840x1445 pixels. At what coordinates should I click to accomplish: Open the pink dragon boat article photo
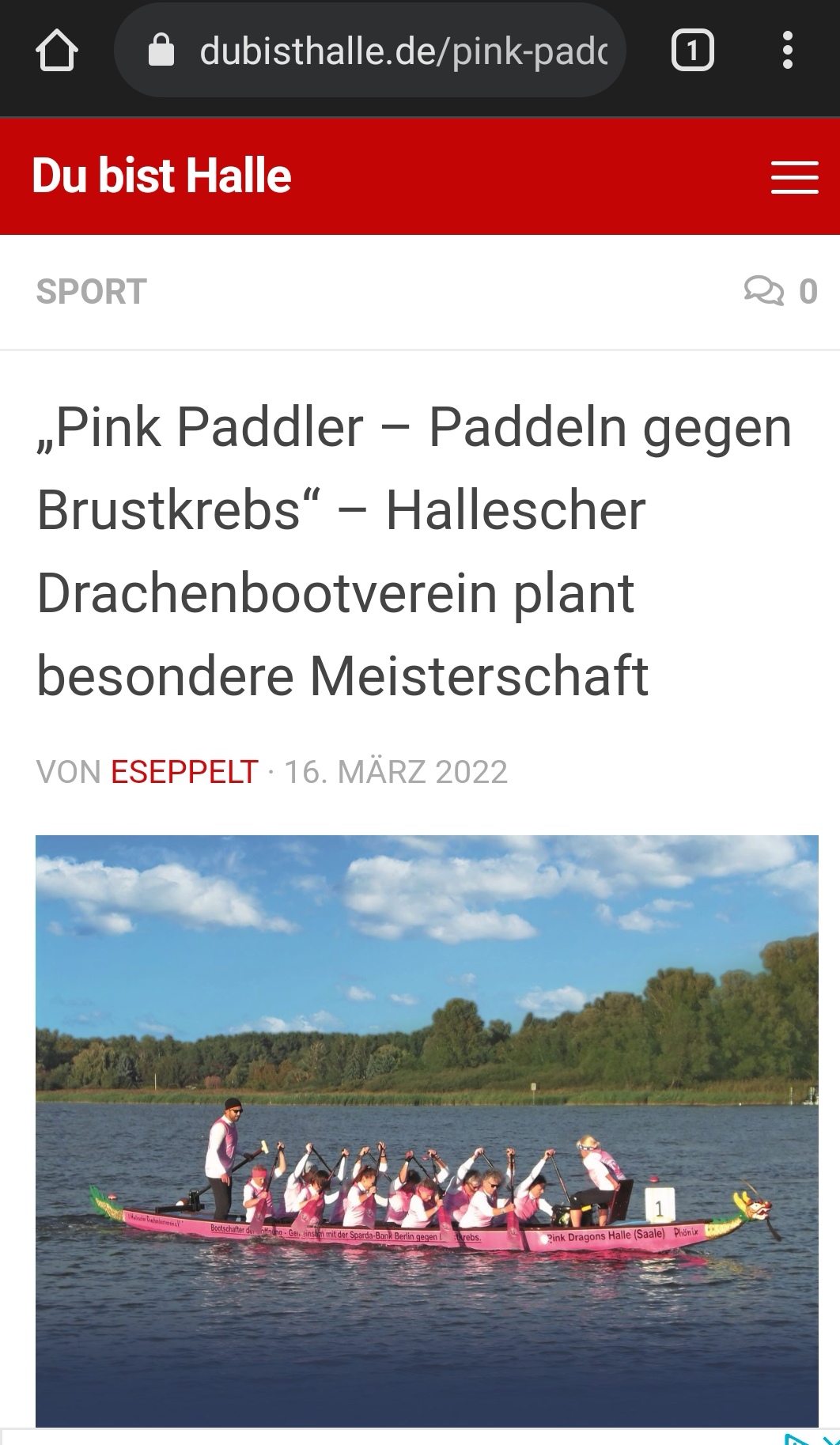pos(427,1131)
